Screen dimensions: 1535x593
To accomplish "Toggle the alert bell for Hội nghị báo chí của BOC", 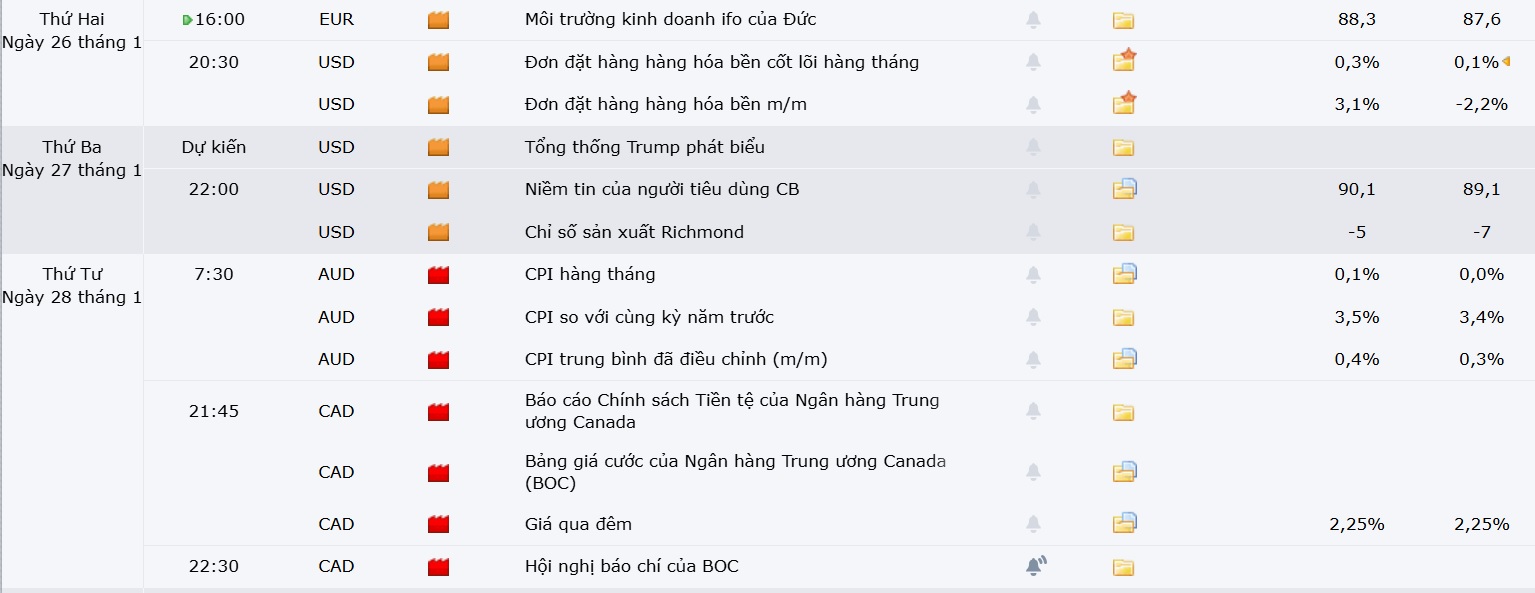I will [1035, 566].
